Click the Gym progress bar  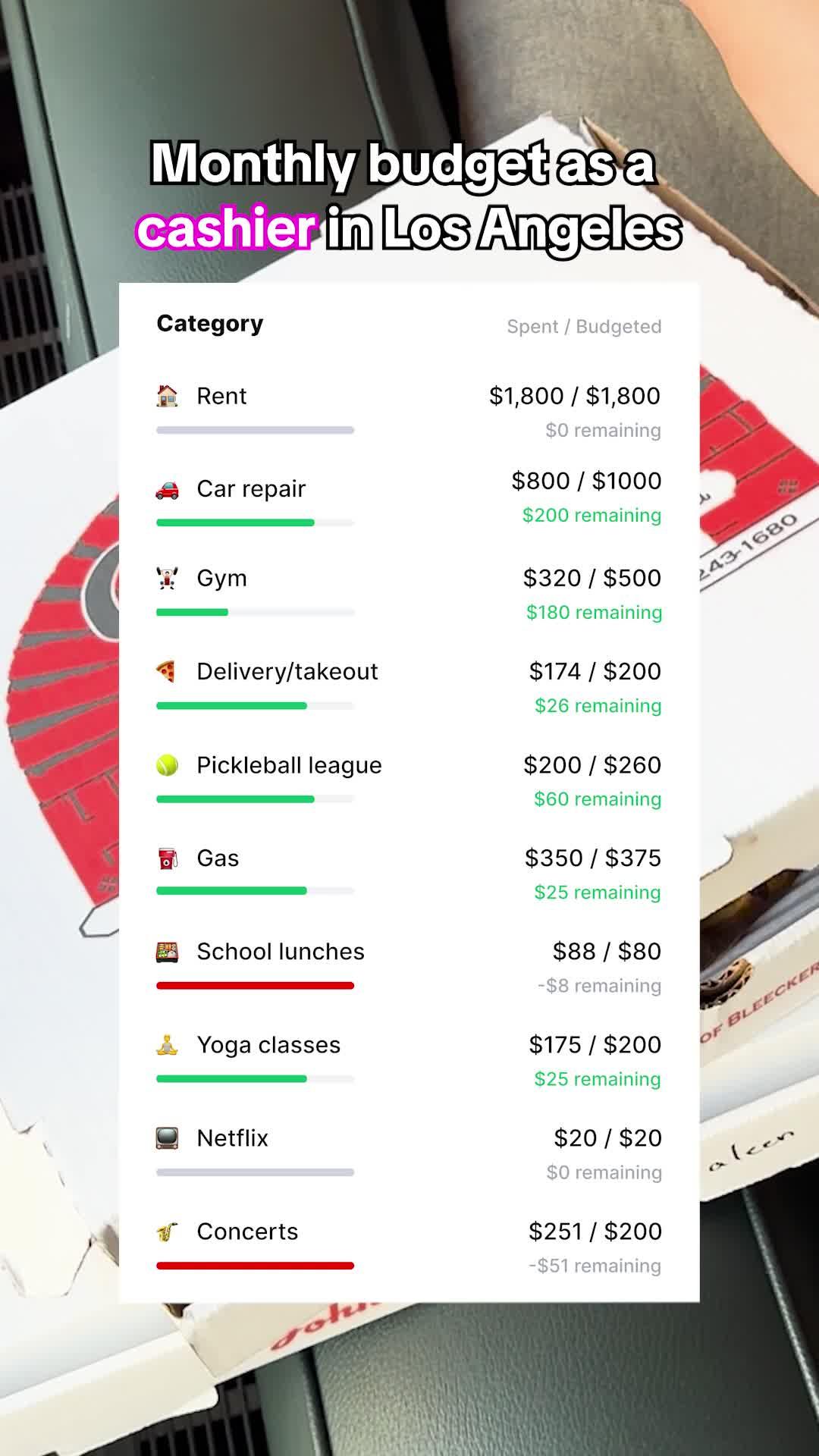click(x=255, y=611)
